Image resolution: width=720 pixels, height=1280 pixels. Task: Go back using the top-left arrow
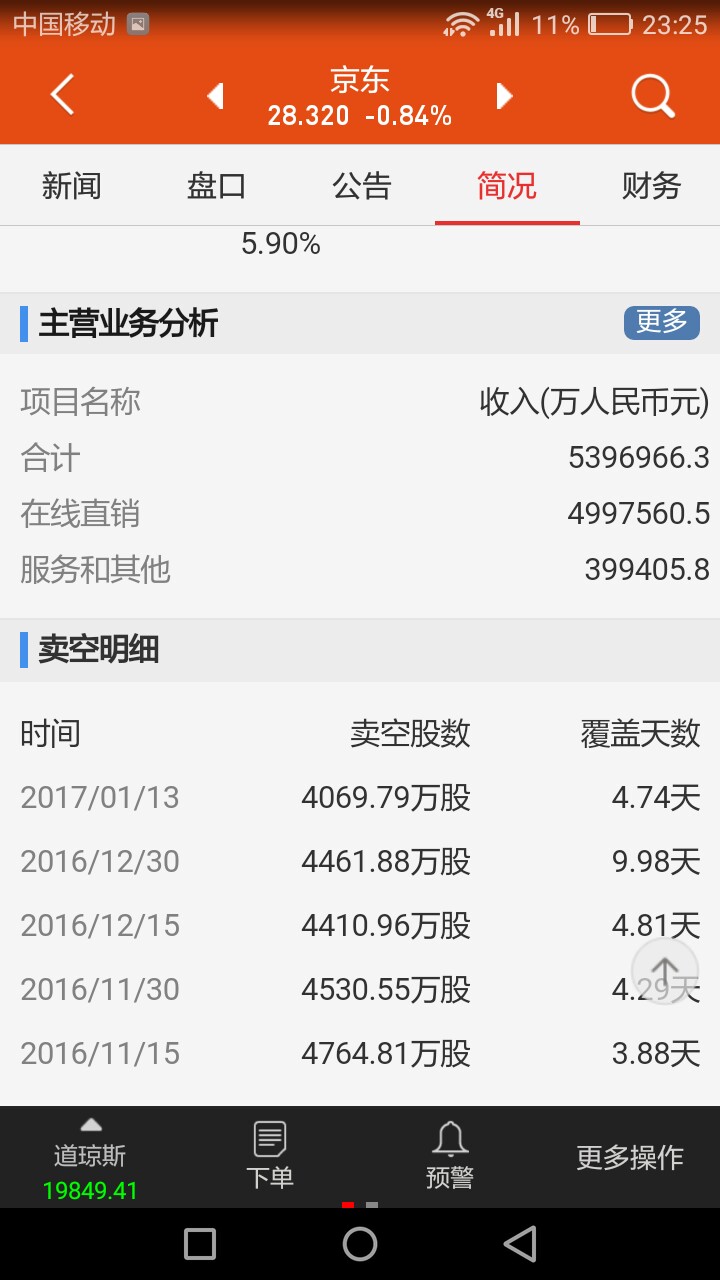click(x=62, y=96)
